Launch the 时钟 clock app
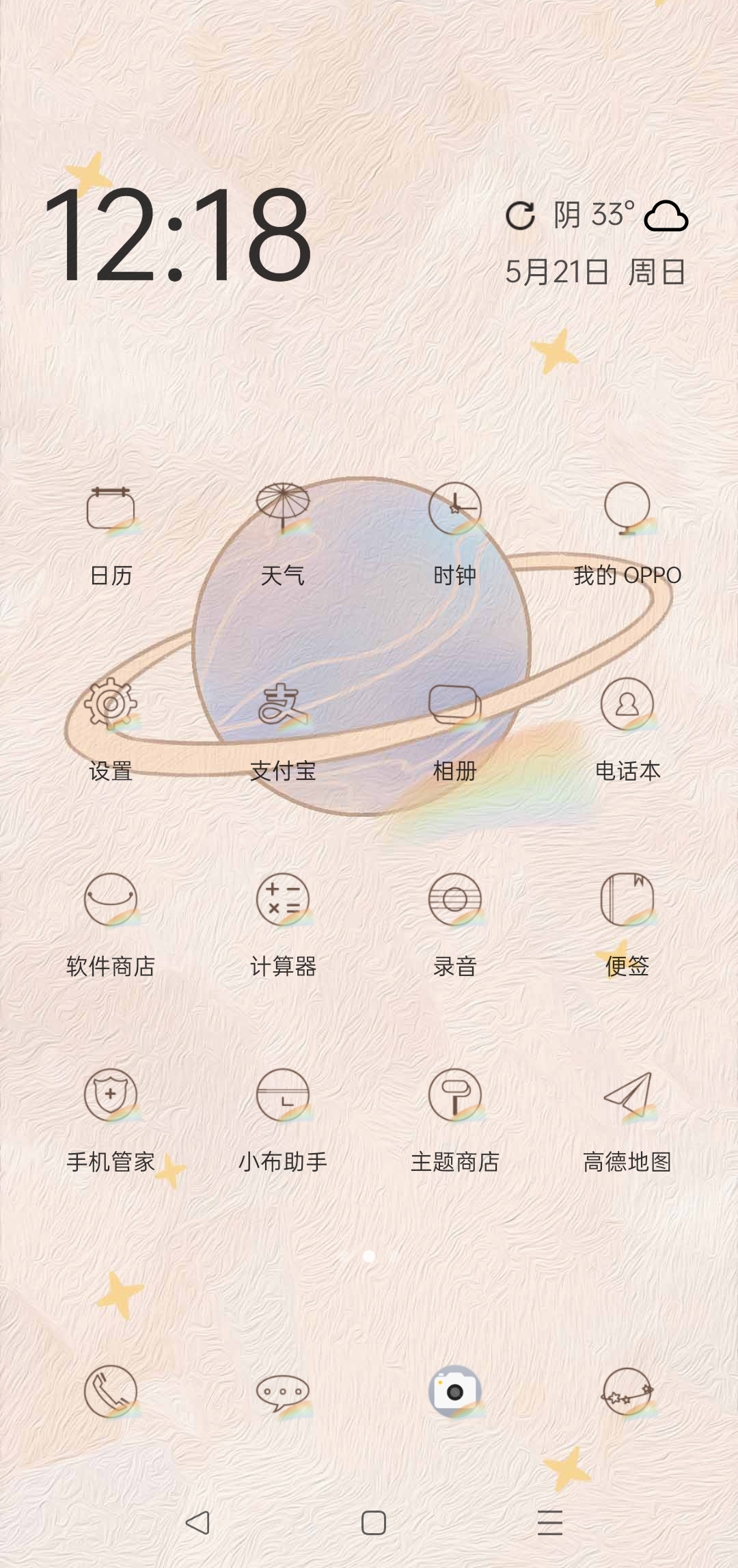The width and height of the screenshot is (738, 1568). point(455,509)
